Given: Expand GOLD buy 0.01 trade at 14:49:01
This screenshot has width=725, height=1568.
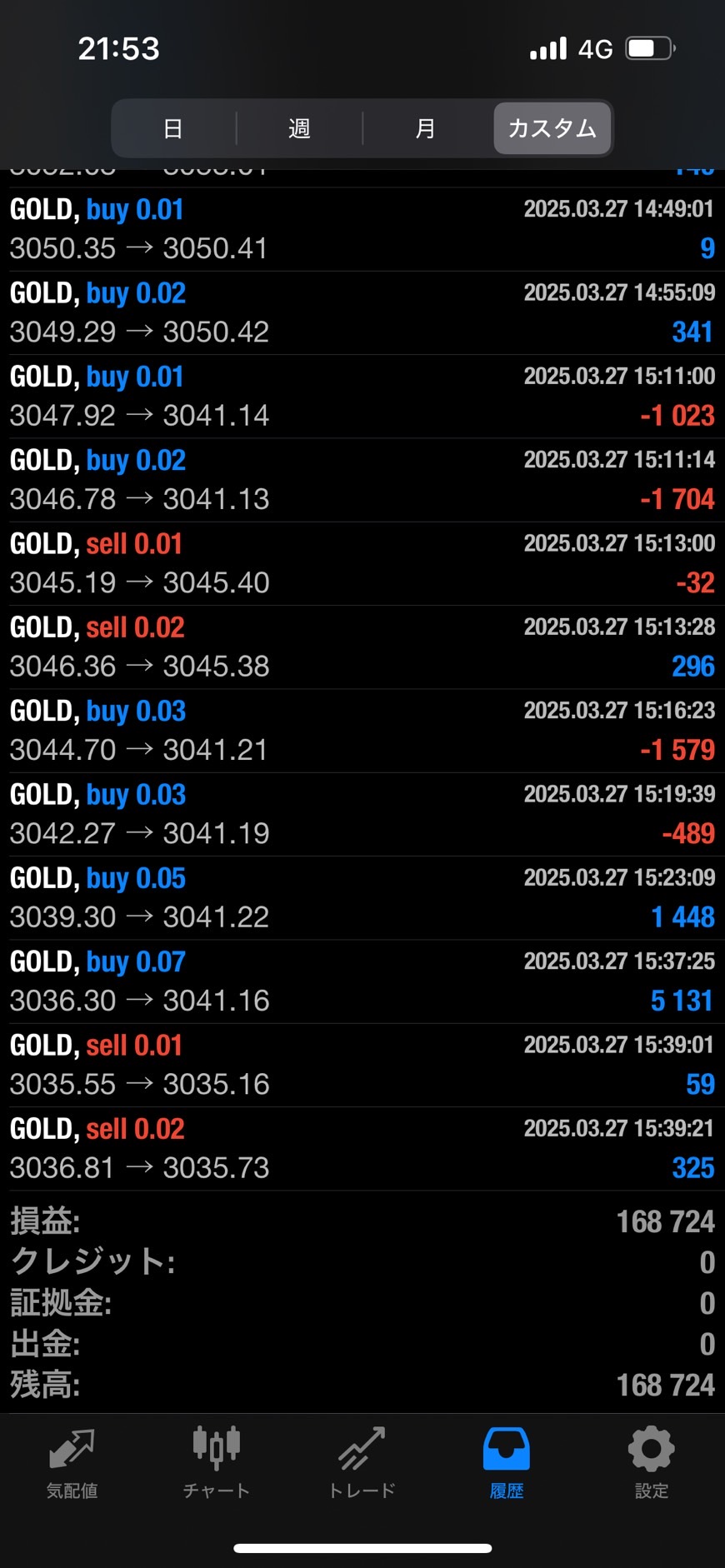Looking at the screenshot, I should click(x=362, y=229).
